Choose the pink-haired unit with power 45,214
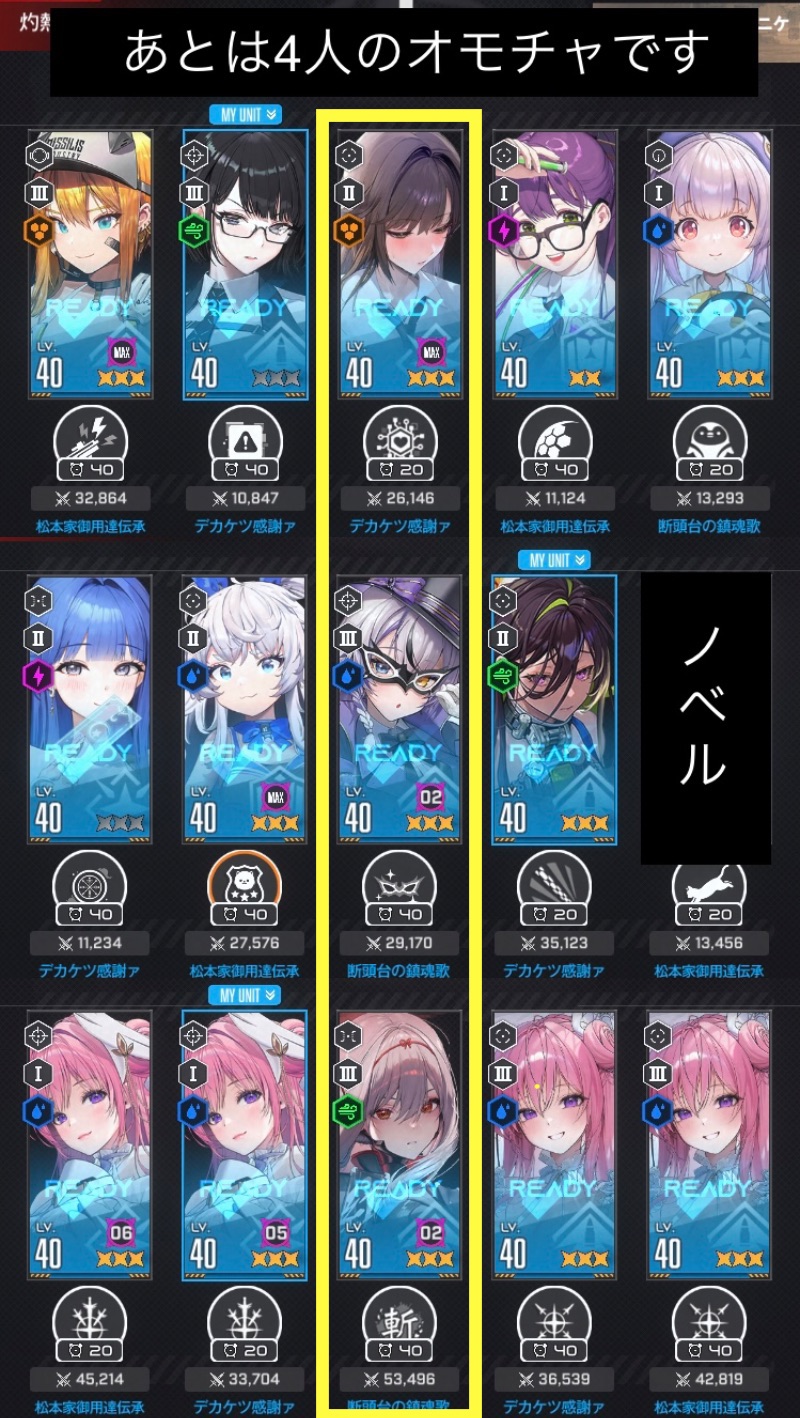This screenshot has height=1418, width=800. (x=90, y=1145)
